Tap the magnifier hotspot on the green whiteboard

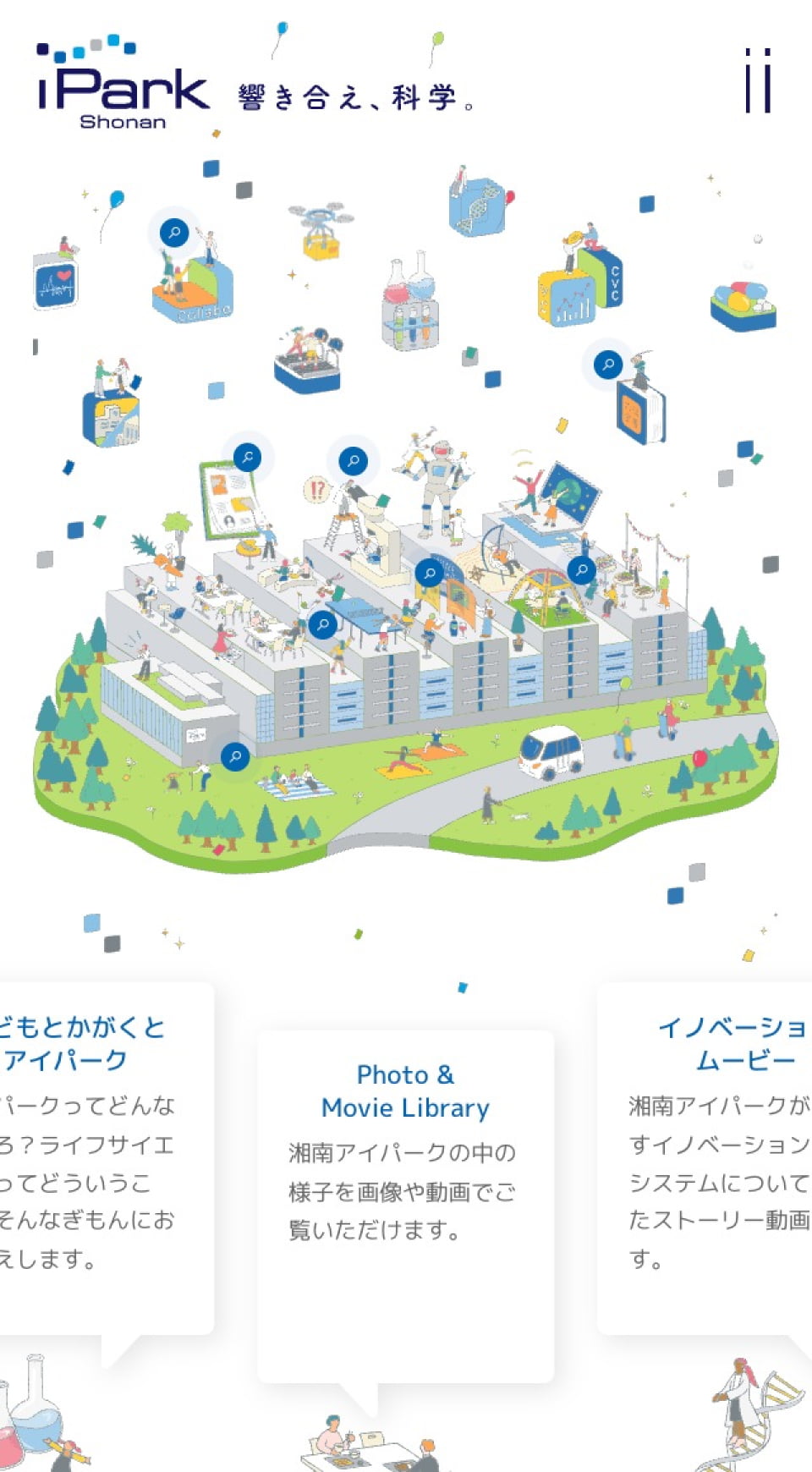(248, 457)
